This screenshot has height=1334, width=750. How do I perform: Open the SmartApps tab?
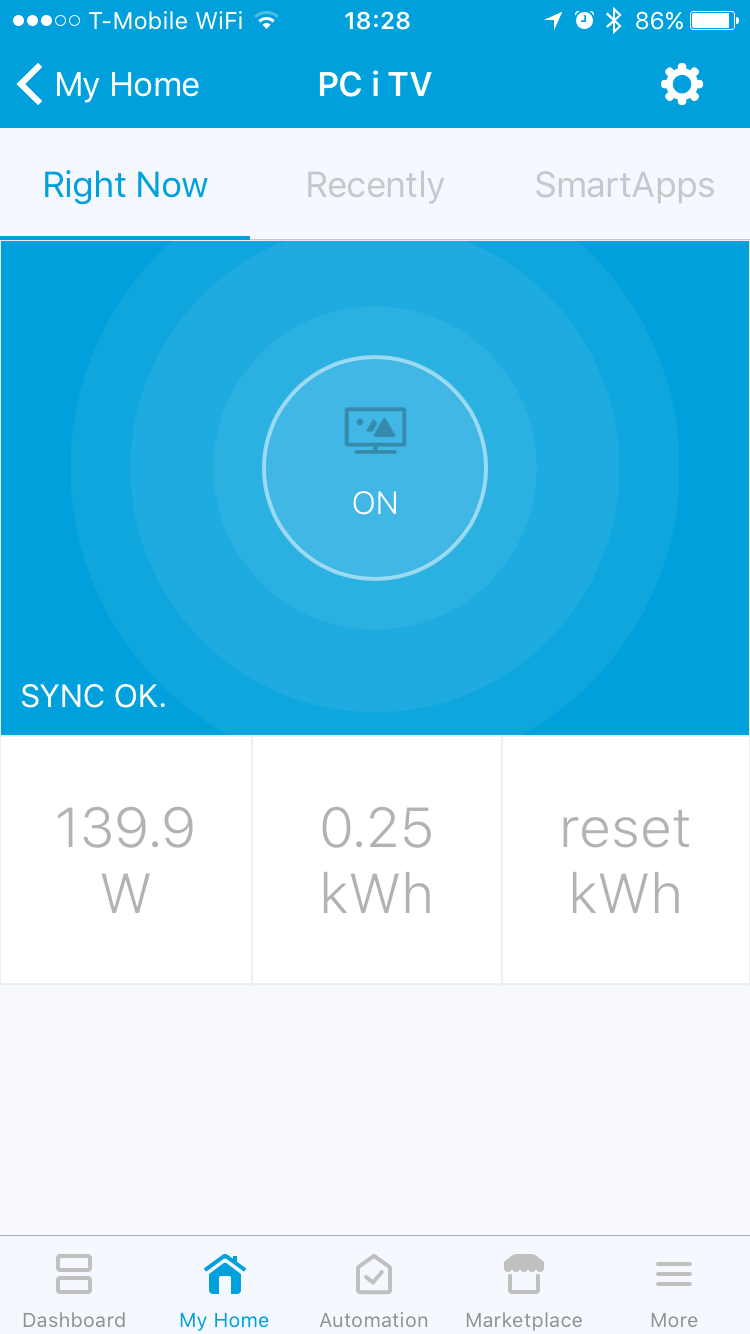click(625, 185)
